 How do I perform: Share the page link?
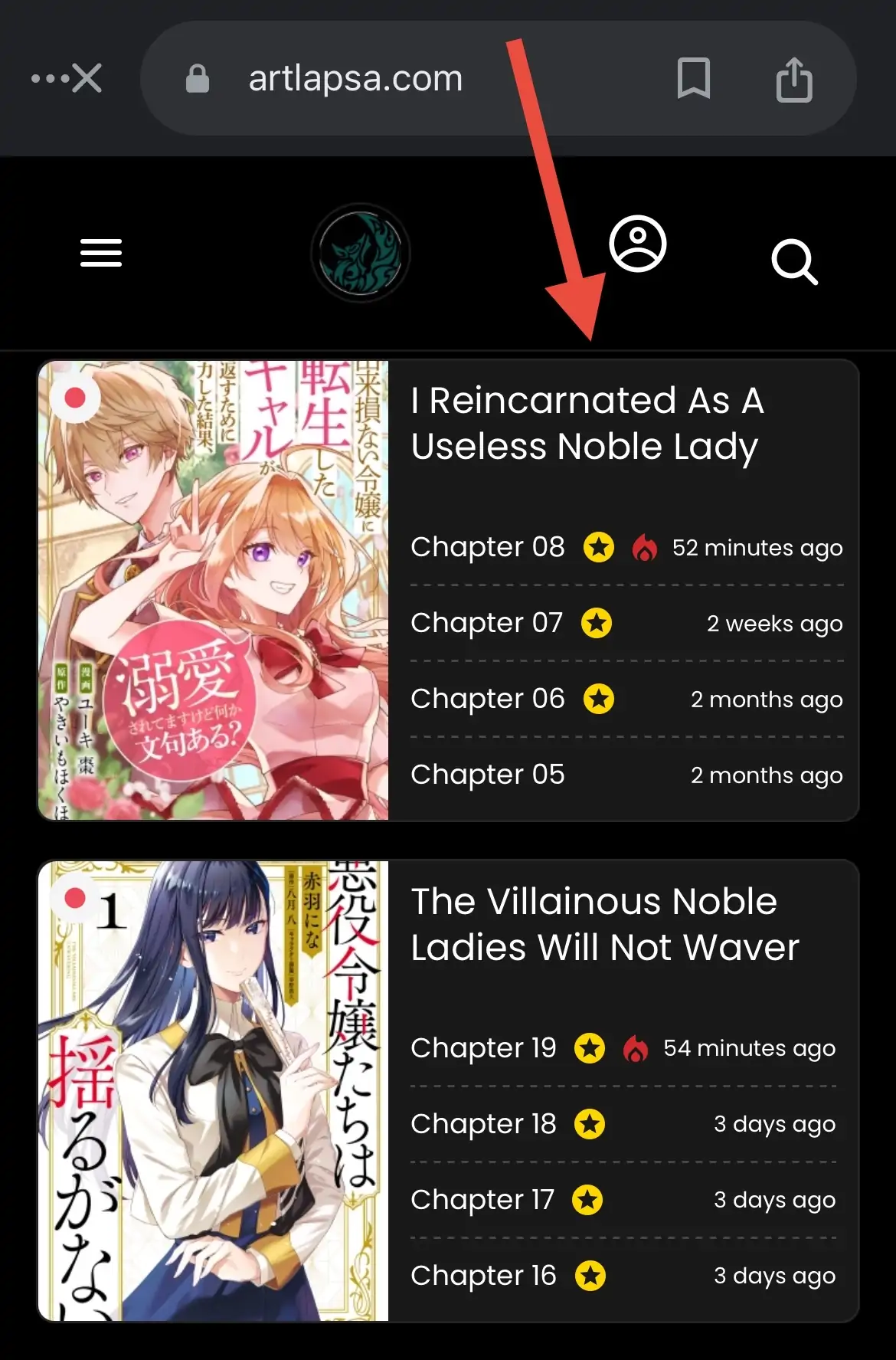click(x=793, y=80)
